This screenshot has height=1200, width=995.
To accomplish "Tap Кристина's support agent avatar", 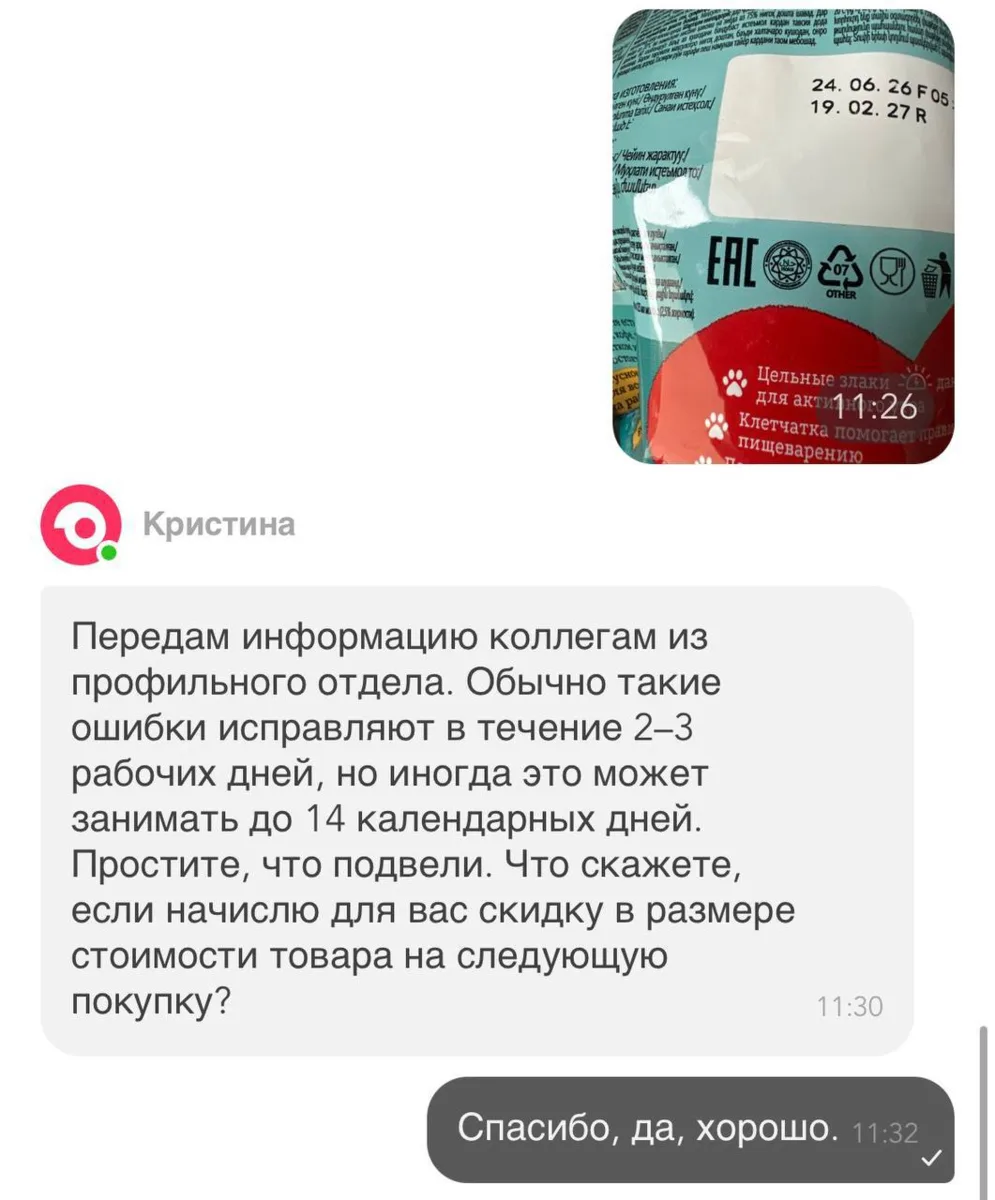I will pos(81,525).
